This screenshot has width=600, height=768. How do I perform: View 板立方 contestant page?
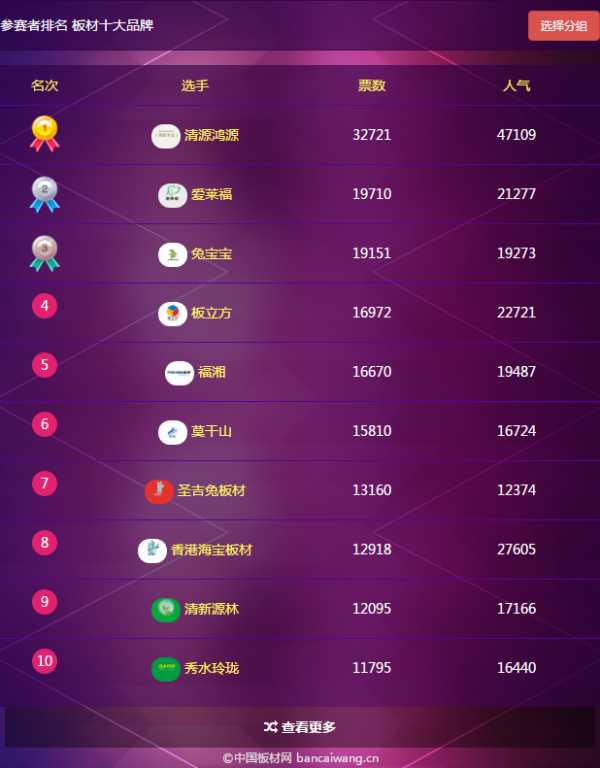[x=211, y=313]
